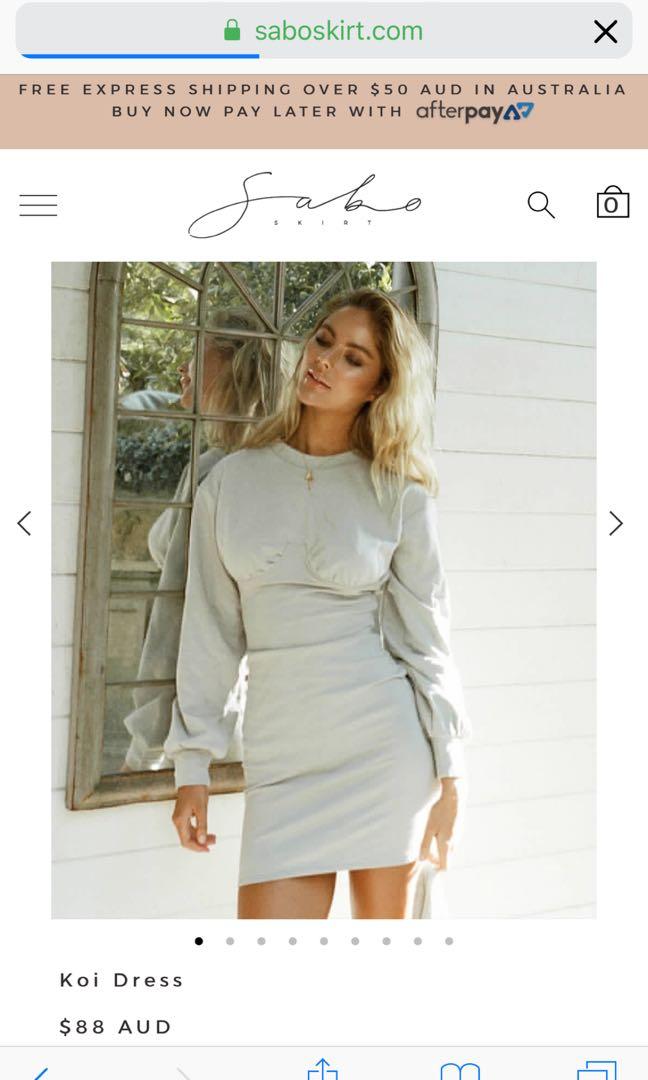
Task: Go back to the previous page
Action: [40, 1071]
